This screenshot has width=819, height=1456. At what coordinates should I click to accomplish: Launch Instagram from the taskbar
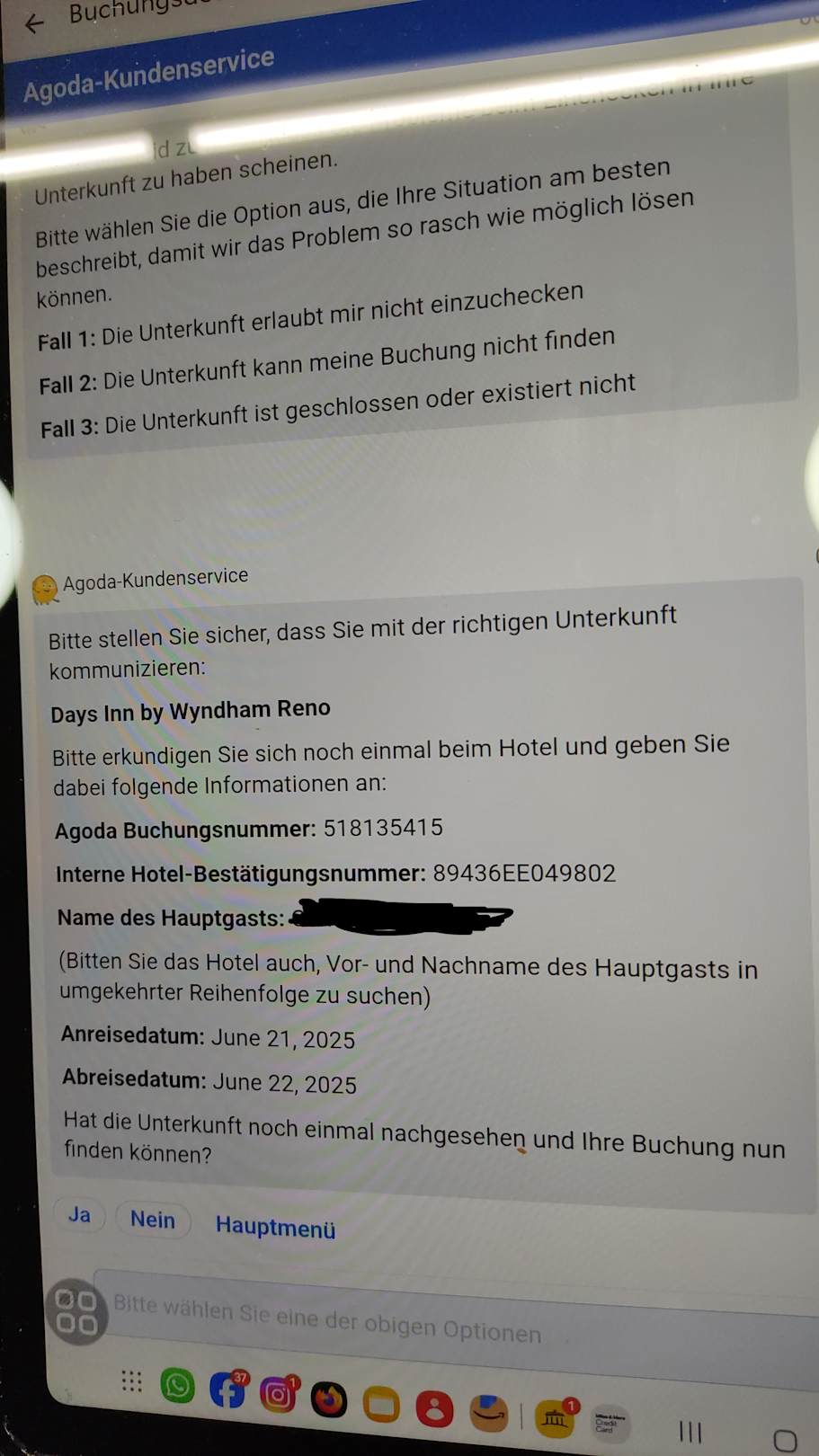[x=279, y=1395]
